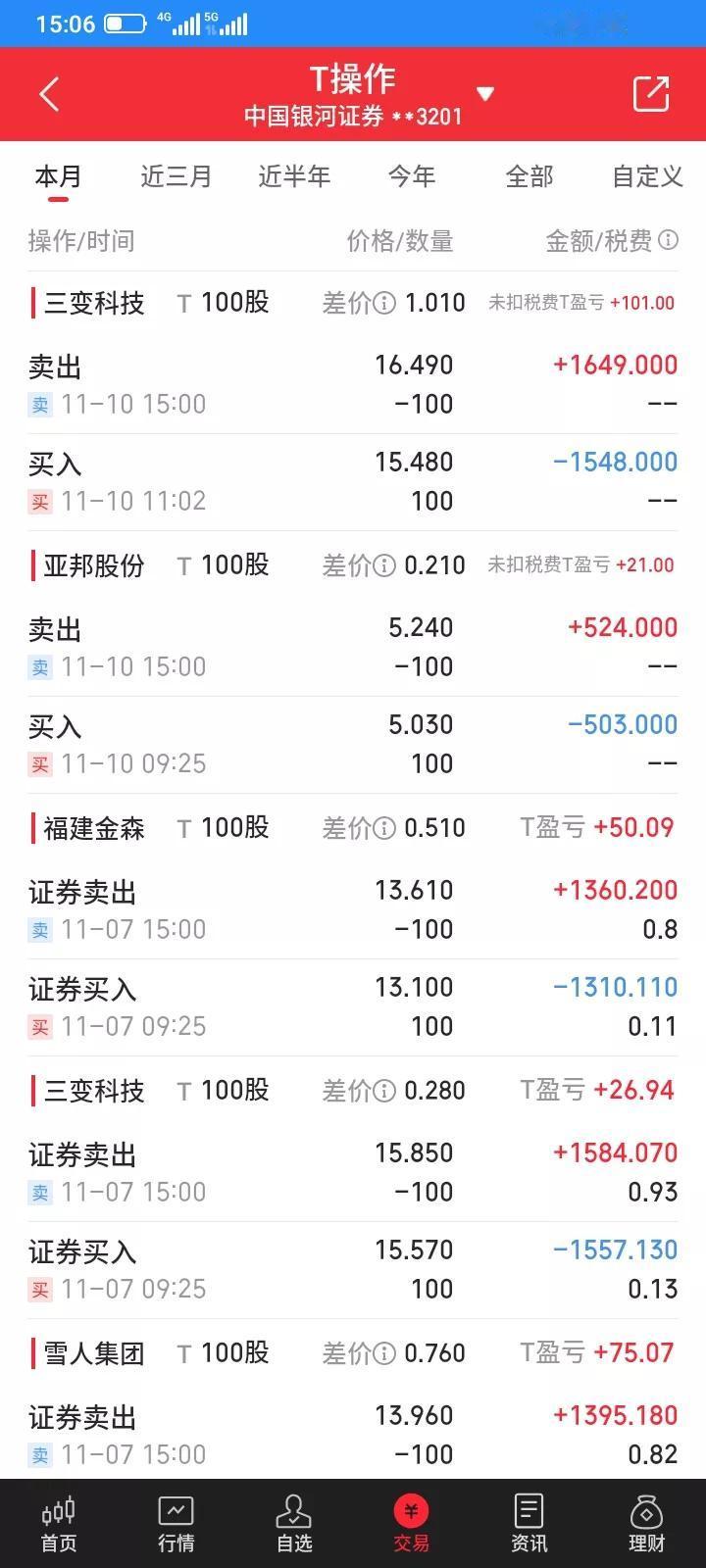The image size is (706, 1568).
Task: Switch to the 近三月 tab
Action: tap(176, 176)
